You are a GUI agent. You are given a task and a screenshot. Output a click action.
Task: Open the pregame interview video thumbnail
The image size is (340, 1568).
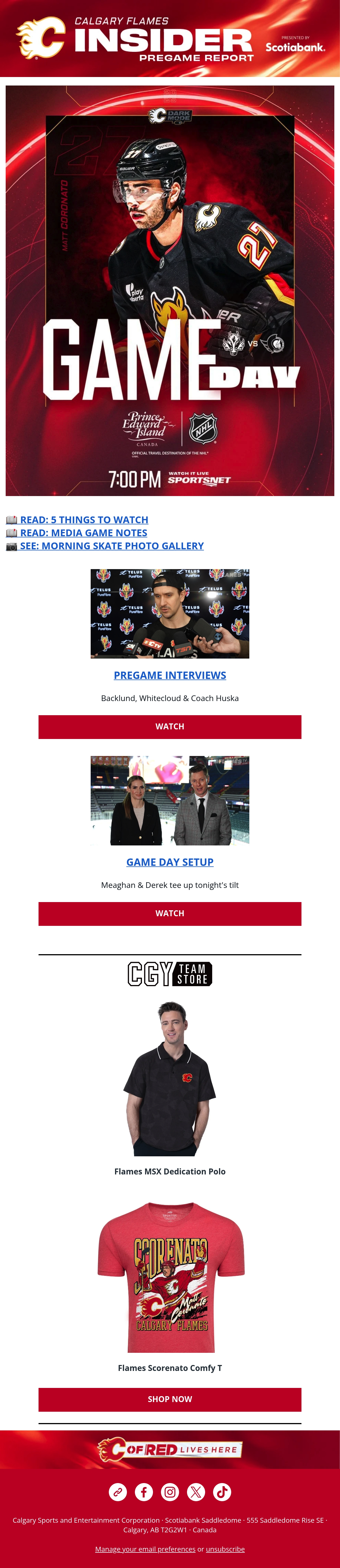[x=170, y=613]
